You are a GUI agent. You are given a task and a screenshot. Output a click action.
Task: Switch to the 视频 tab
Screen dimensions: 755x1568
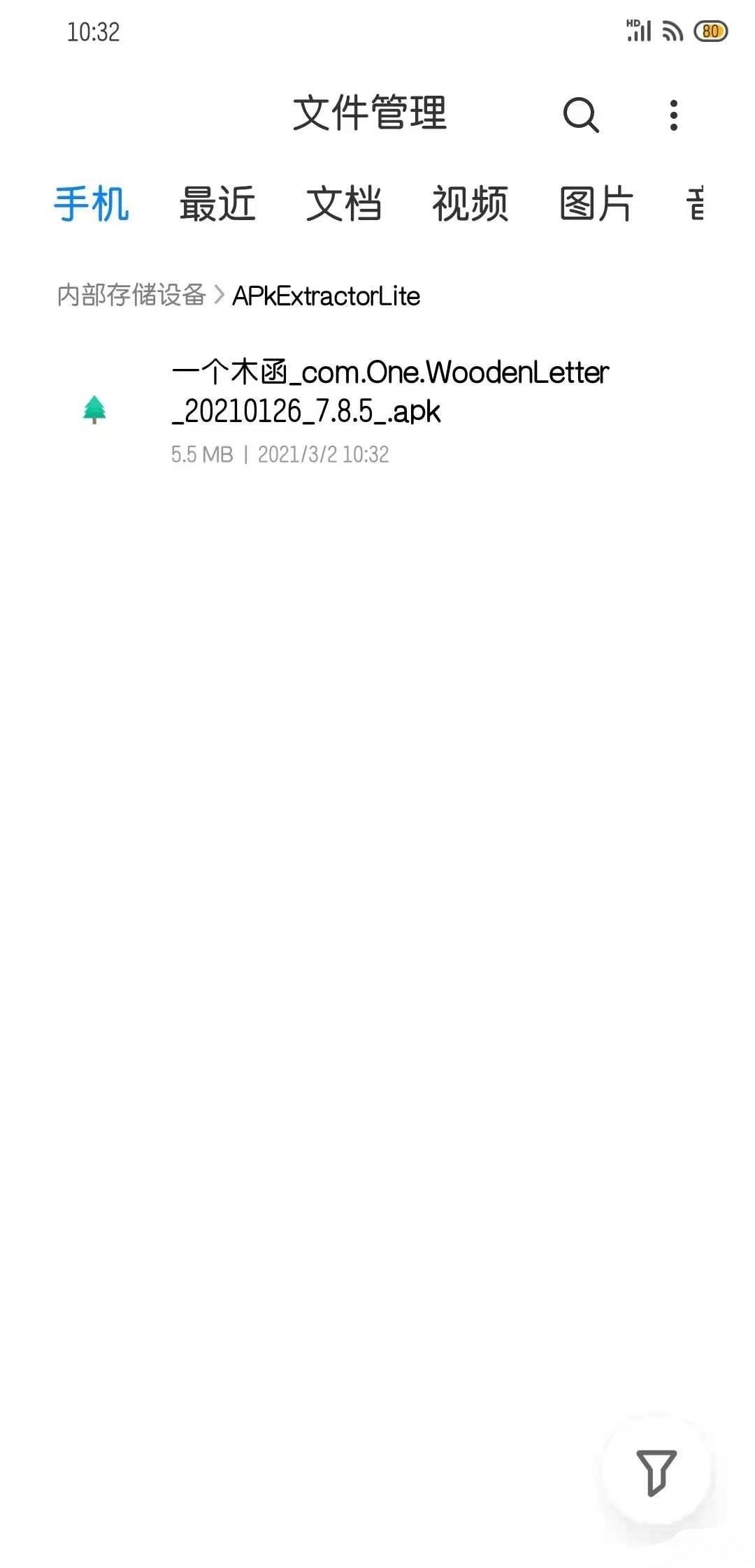click(x=470, y=204)
